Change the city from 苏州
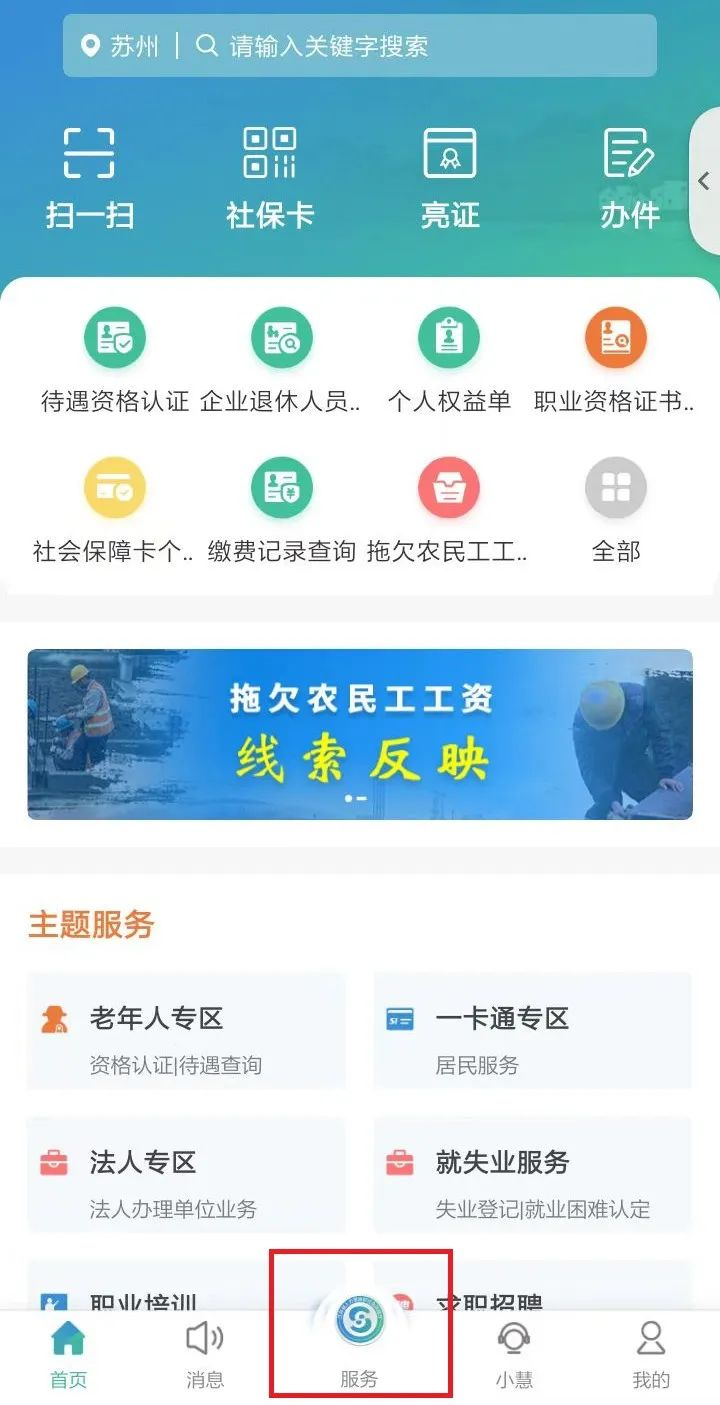This screenshot has width=720, height=1405. [x=120, y=46]
